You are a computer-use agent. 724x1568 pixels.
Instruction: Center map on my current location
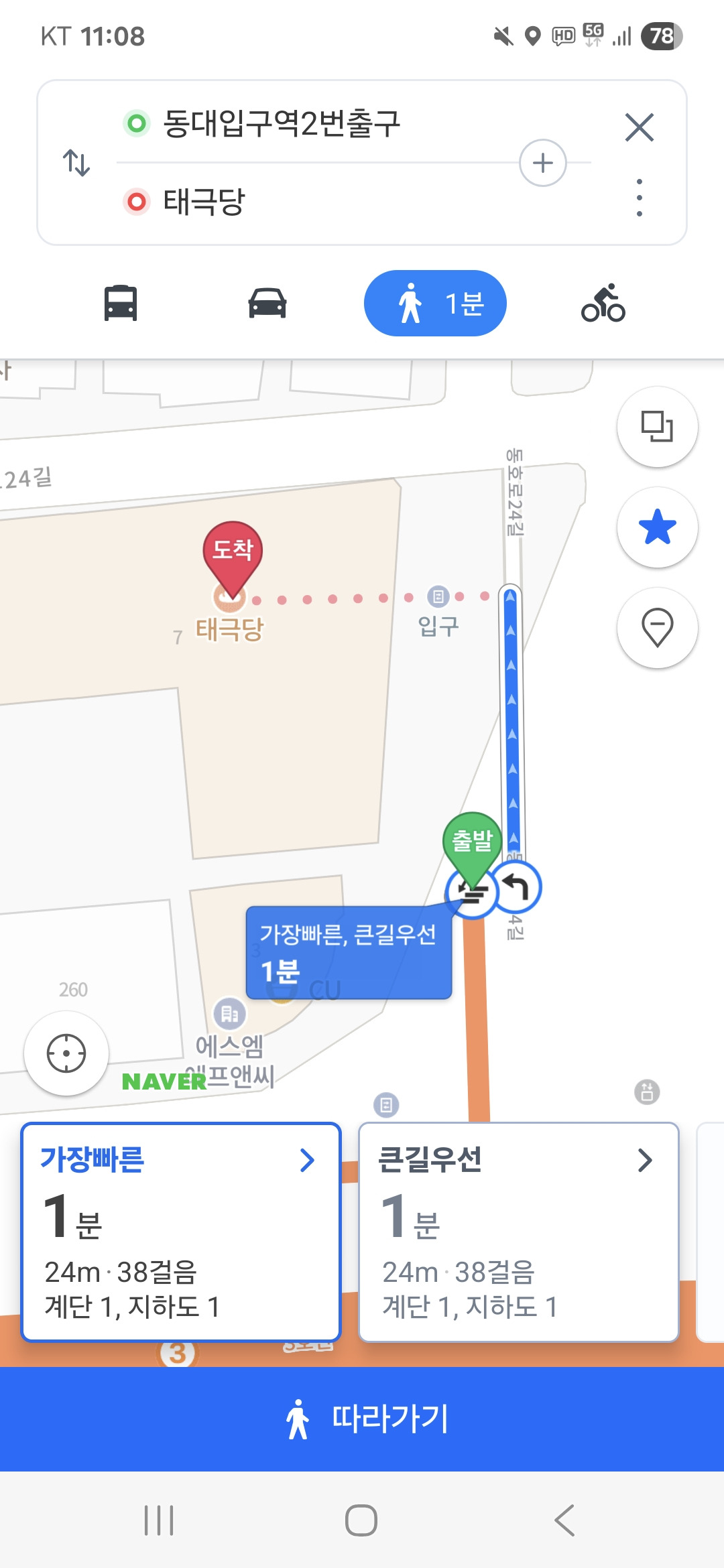coord(66,1053)
